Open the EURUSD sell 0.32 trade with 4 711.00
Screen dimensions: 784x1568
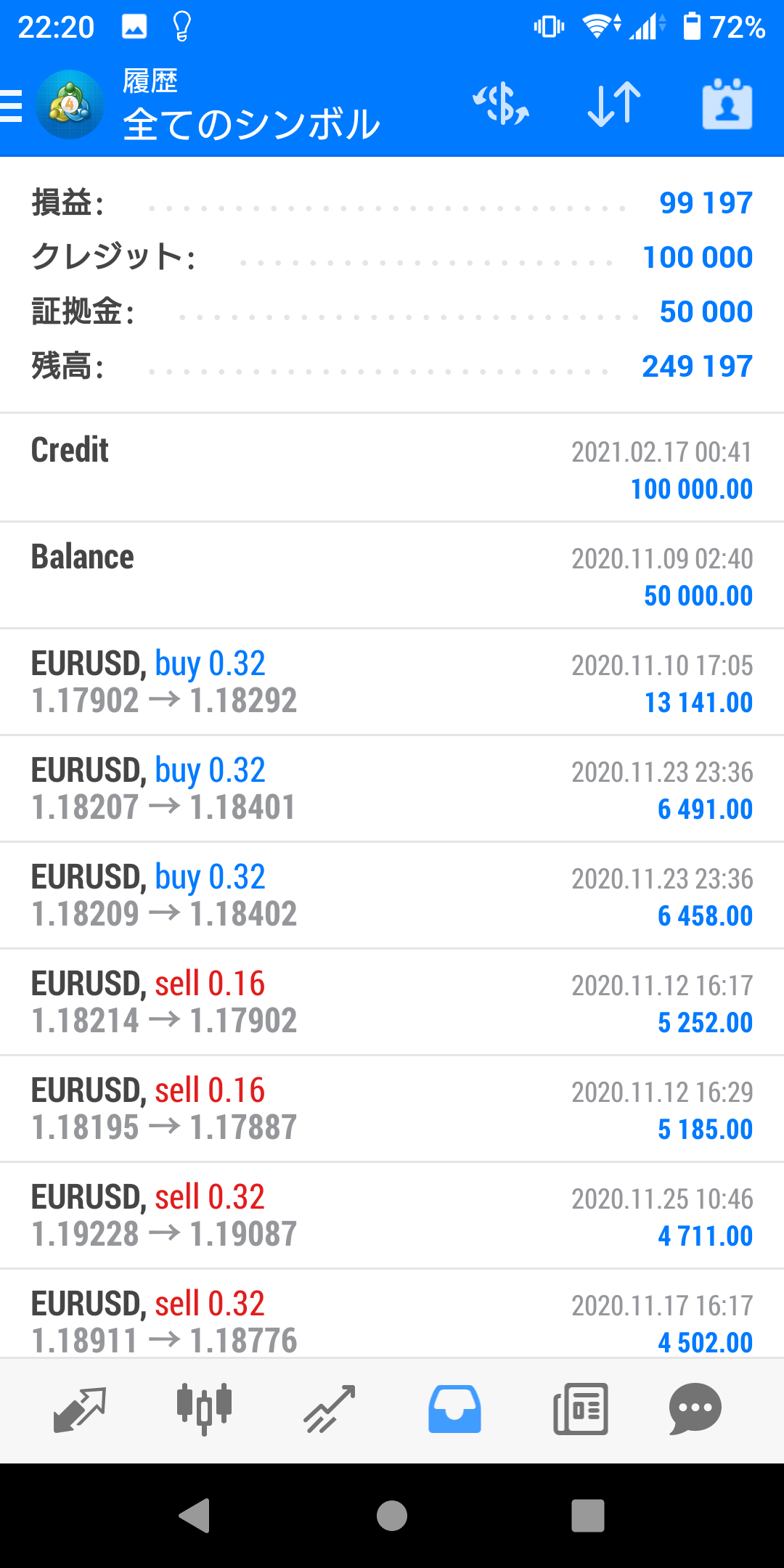(x=392, y=1216)
